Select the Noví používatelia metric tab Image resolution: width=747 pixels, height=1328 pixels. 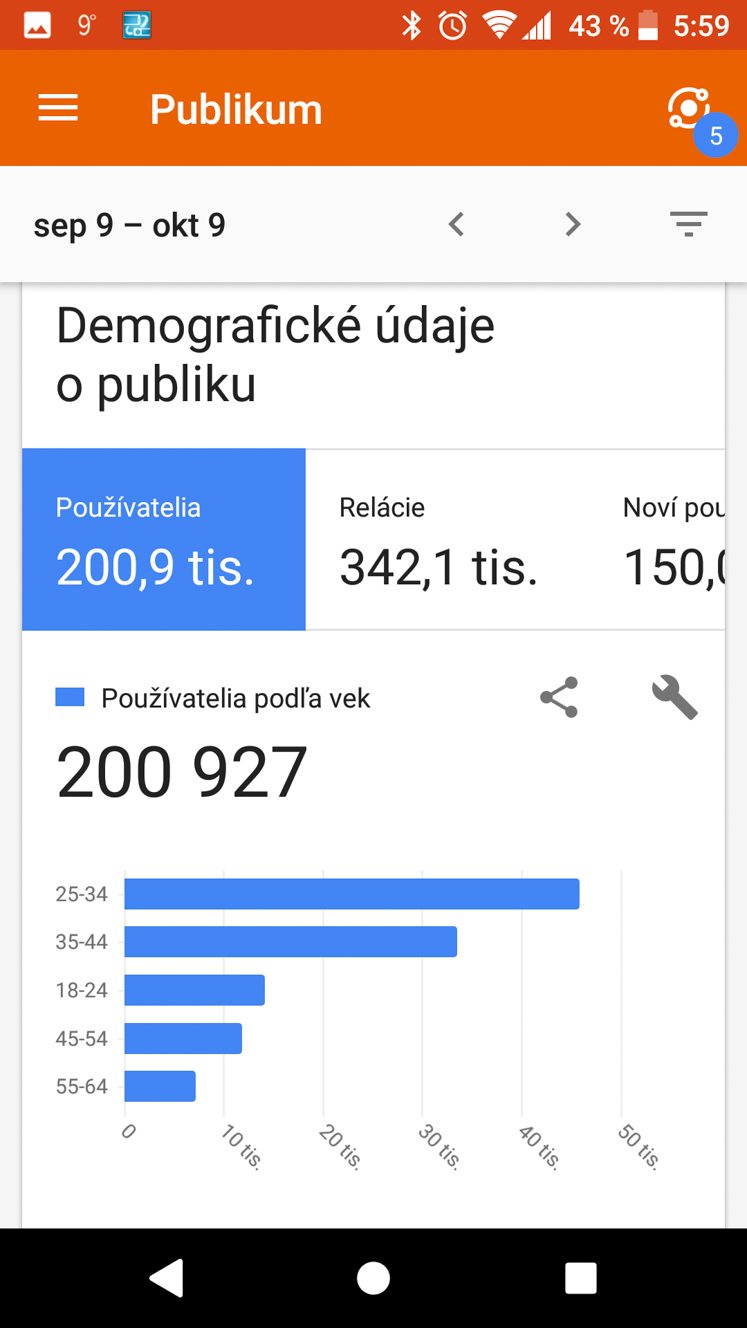click(x=667, y=539)
